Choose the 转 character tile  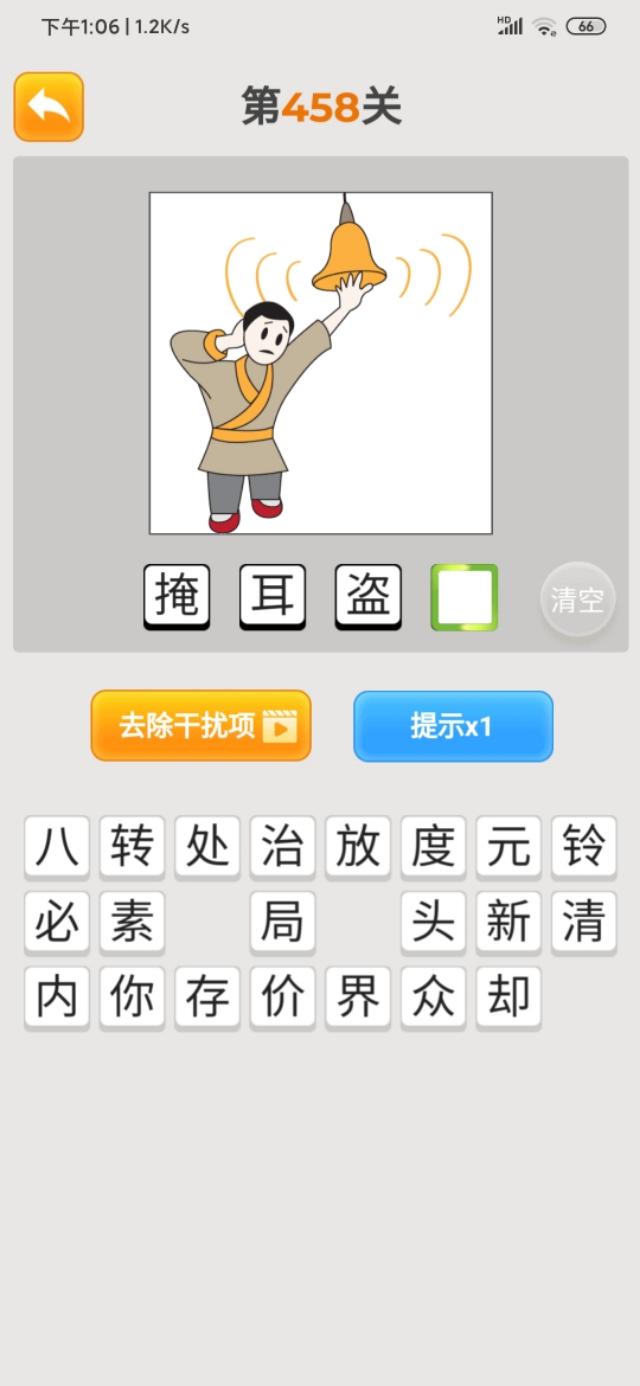click(x=132, y=848)
